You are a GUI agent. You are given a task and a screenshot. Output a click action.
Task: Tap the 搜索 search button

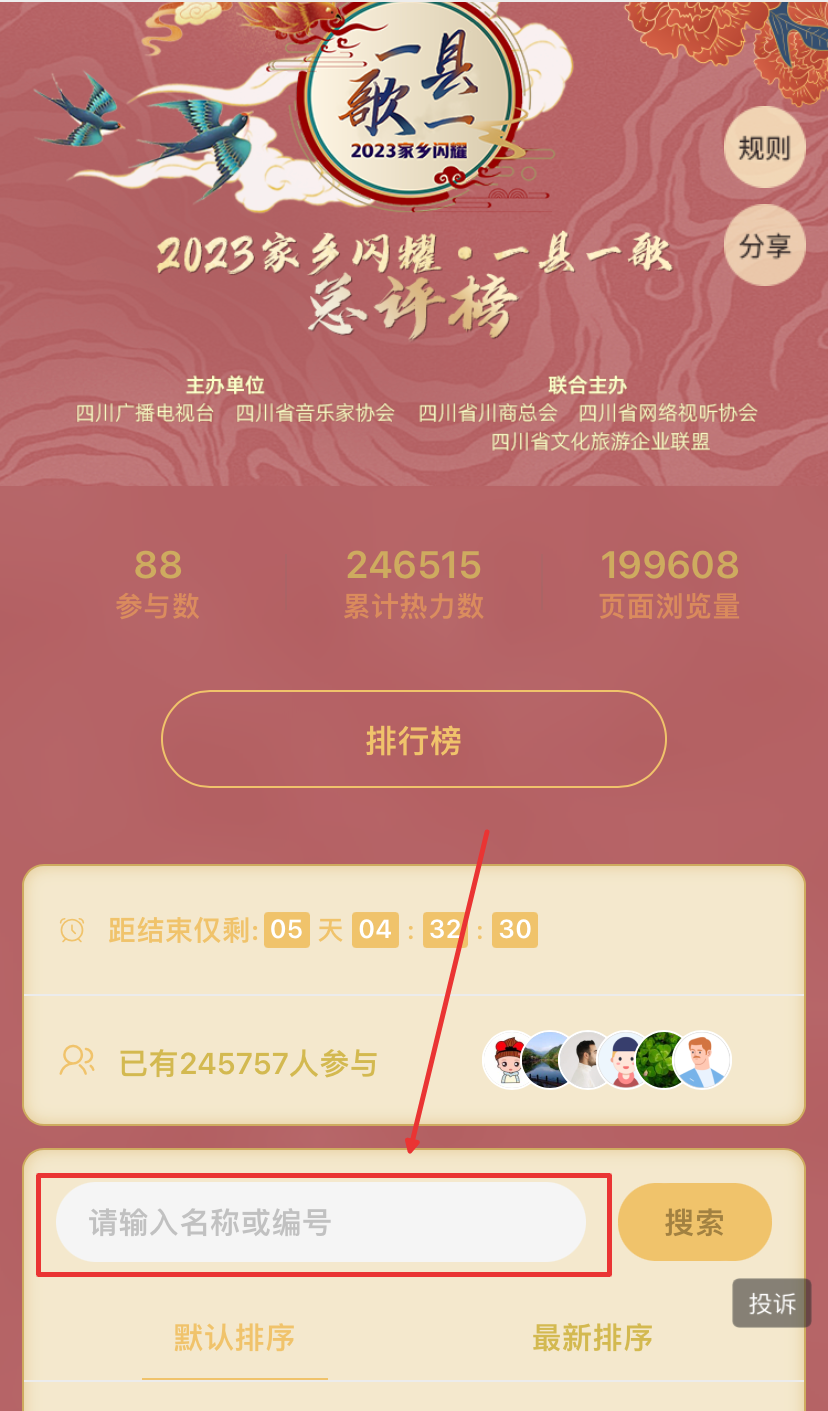click(x=694, y=1222)
